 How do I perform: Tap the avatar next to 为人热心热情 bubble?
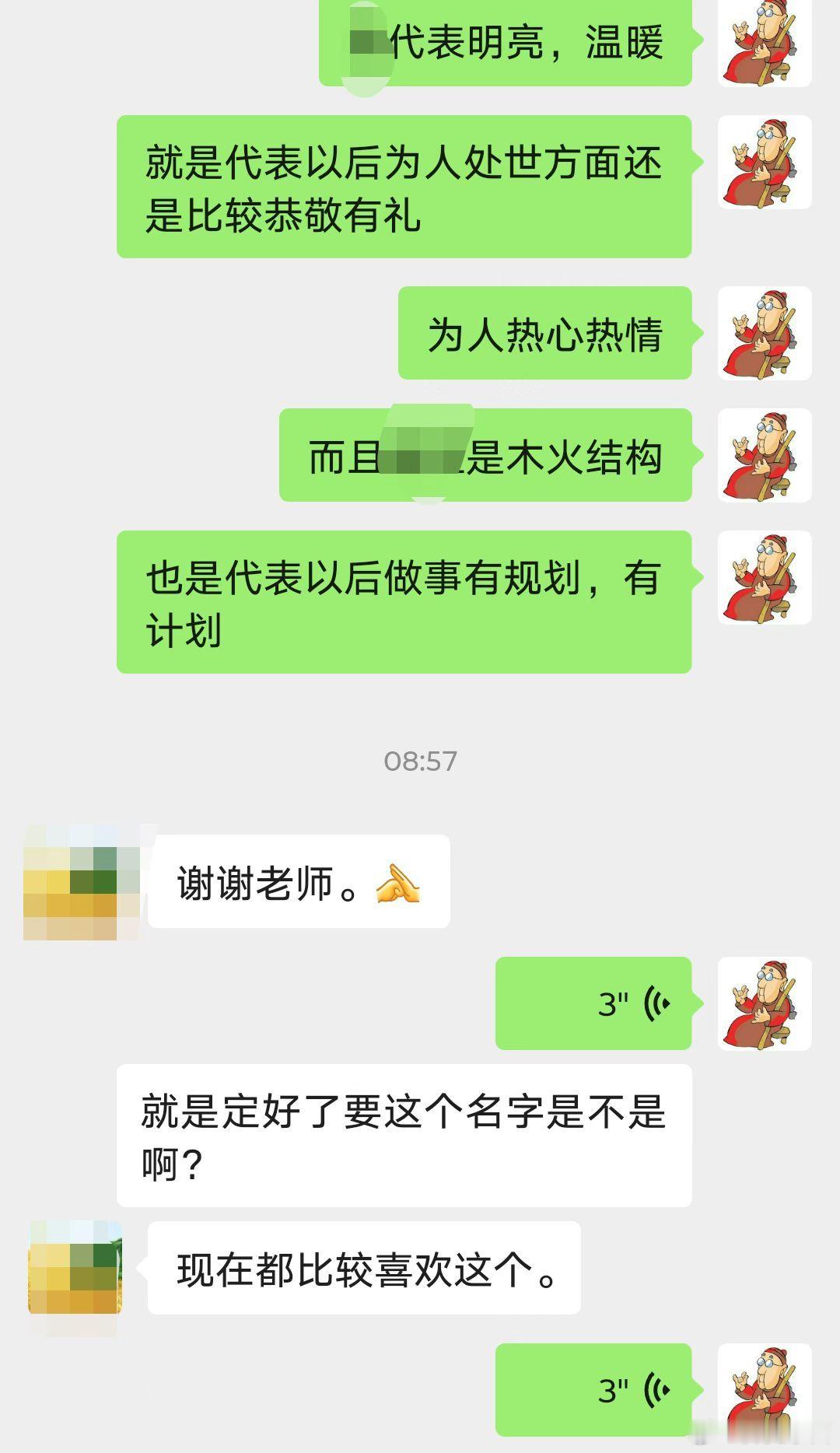pos(765,334)
